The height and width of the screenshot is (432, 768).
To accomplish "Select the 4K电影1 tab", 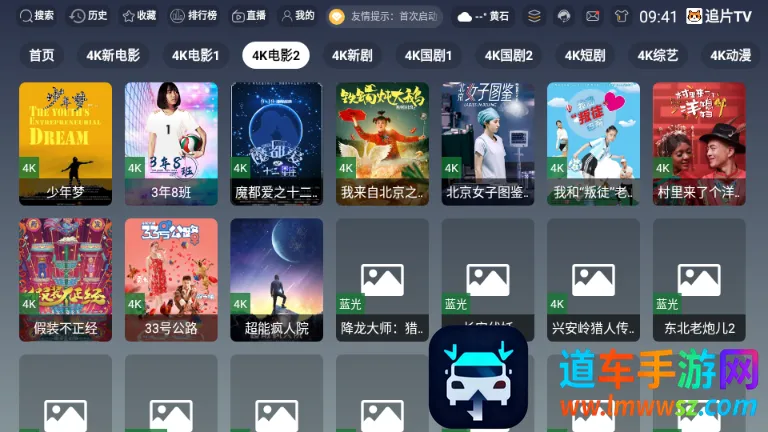I will pyautogui.click(x=195, y=55).
